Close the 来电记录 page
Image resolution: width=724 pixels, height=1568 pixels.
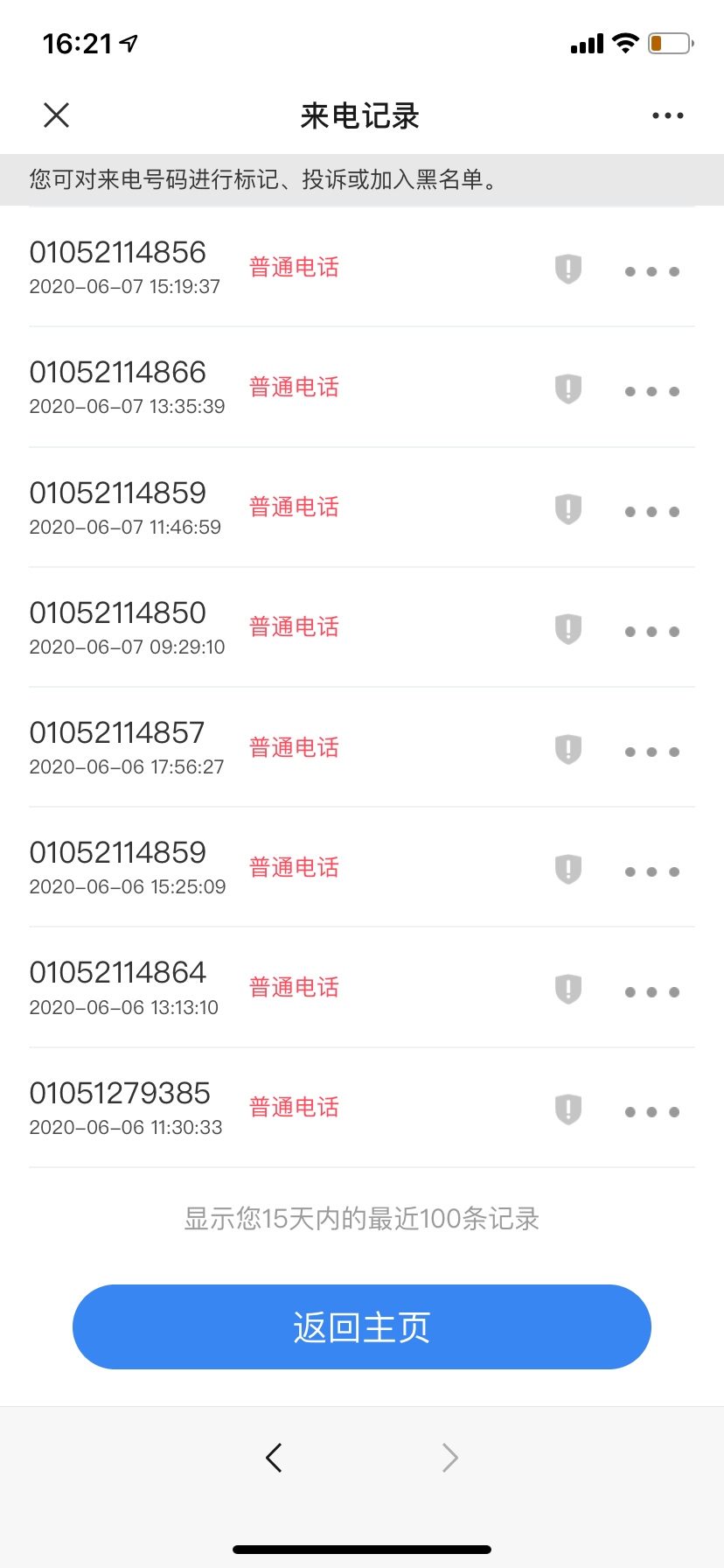pos(57,115)
